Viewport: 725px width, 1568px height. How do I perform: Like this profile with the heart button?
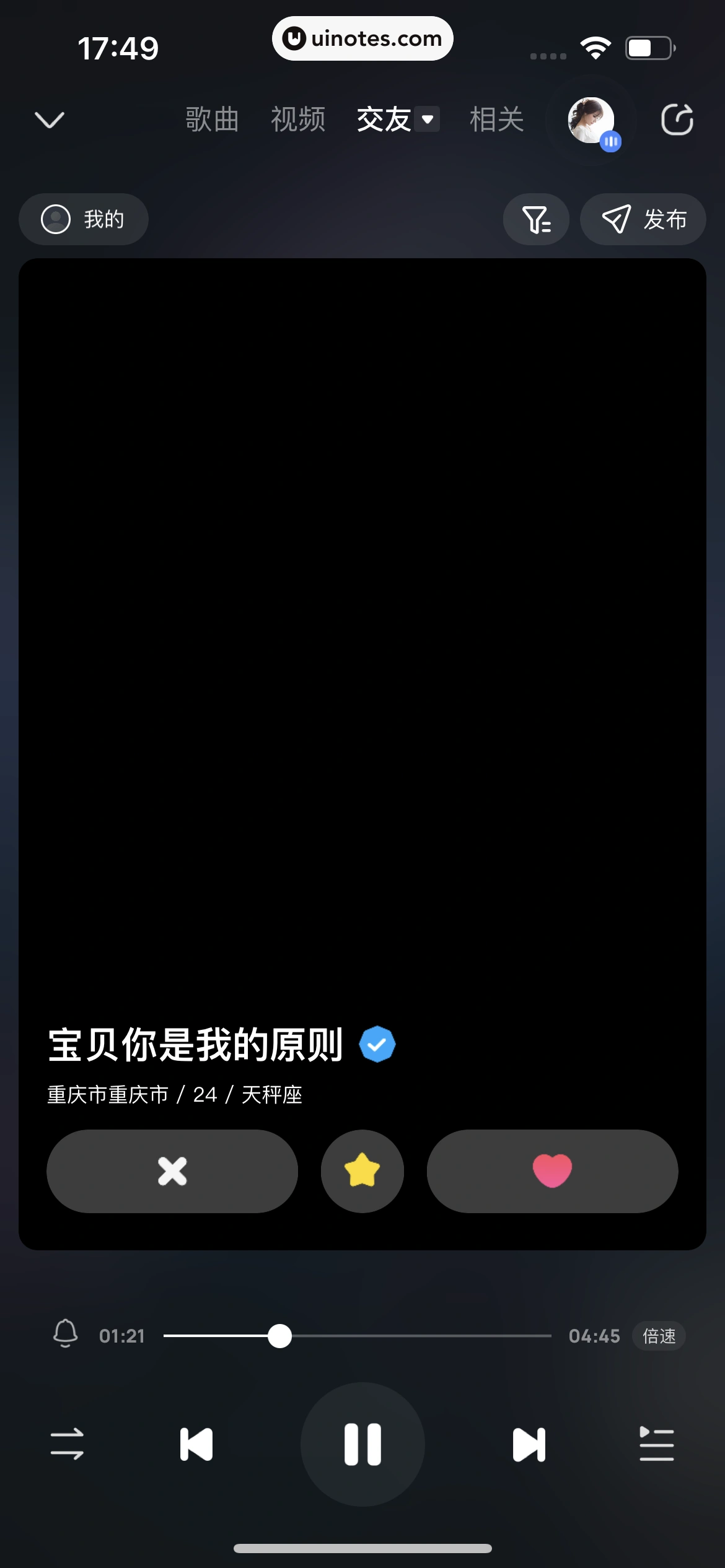coord(552,1171)
